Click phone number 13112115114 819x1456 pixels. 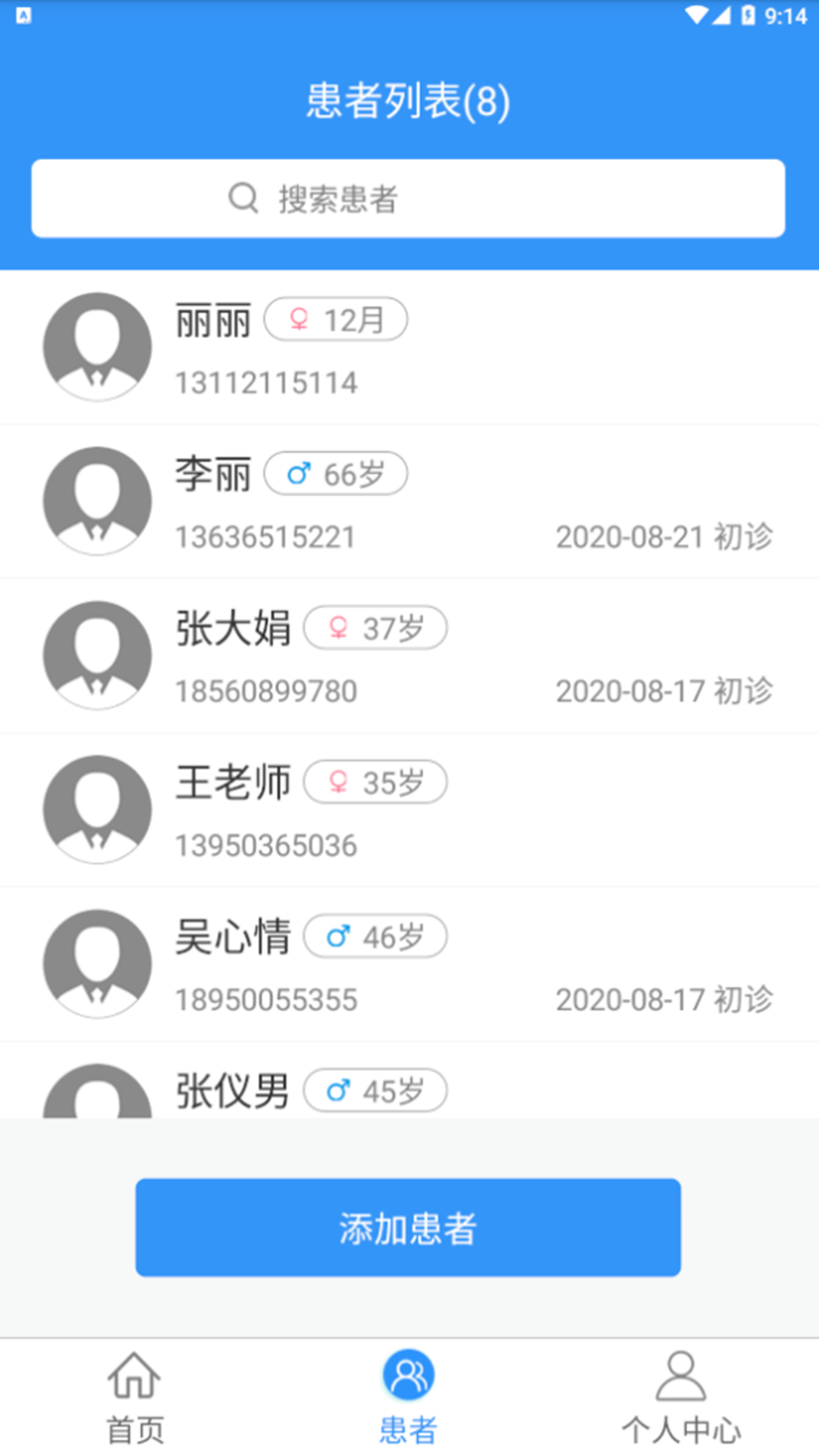point(266,382)
